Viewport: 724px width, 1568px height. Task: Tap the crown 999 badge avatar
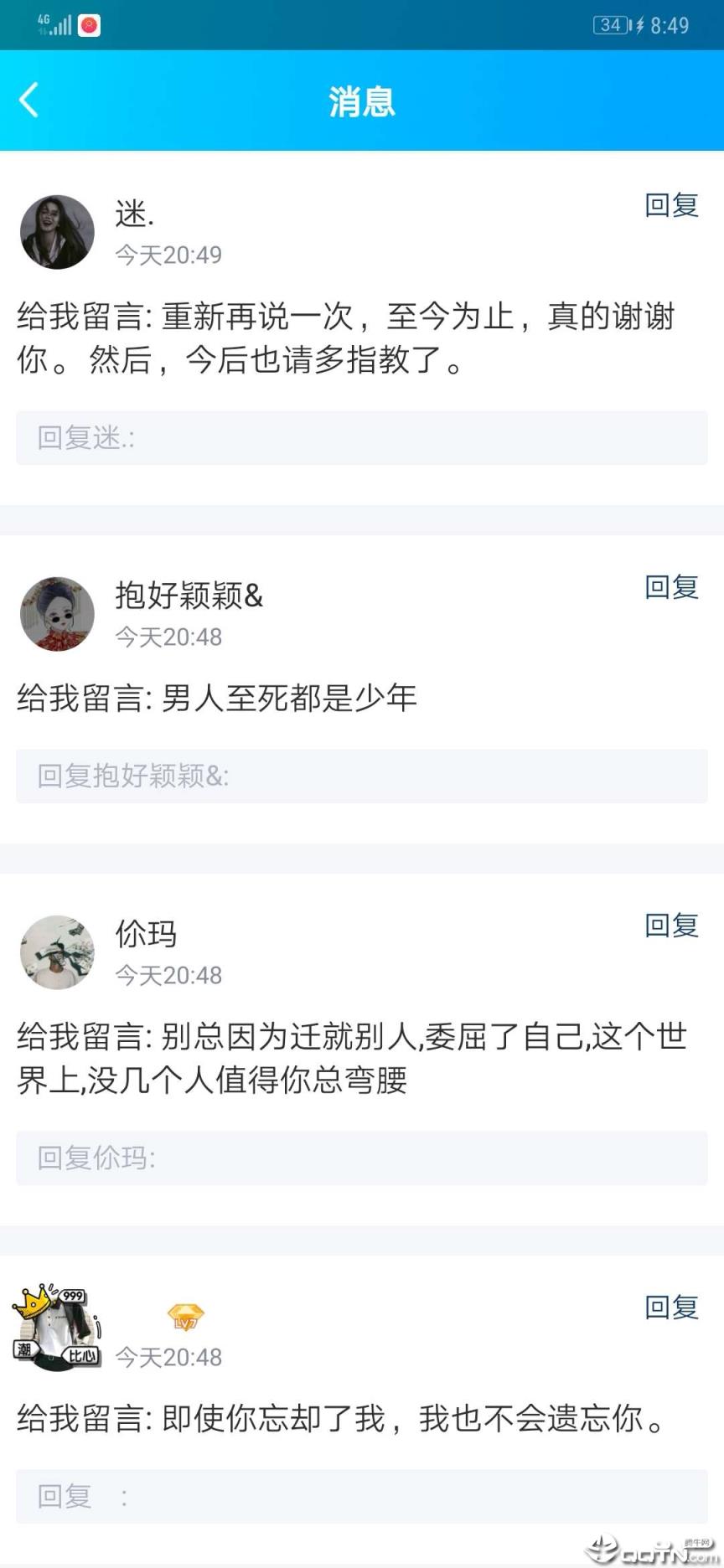[x=57, y=1328]
